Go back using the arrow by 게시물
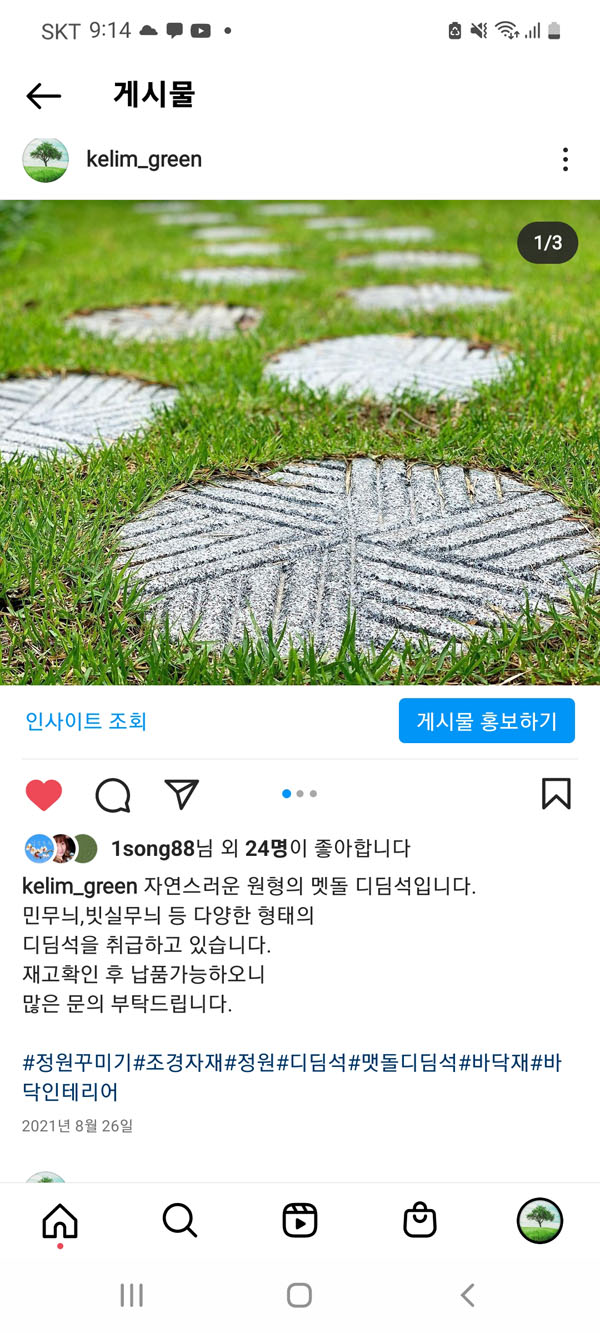 (44, 96)
